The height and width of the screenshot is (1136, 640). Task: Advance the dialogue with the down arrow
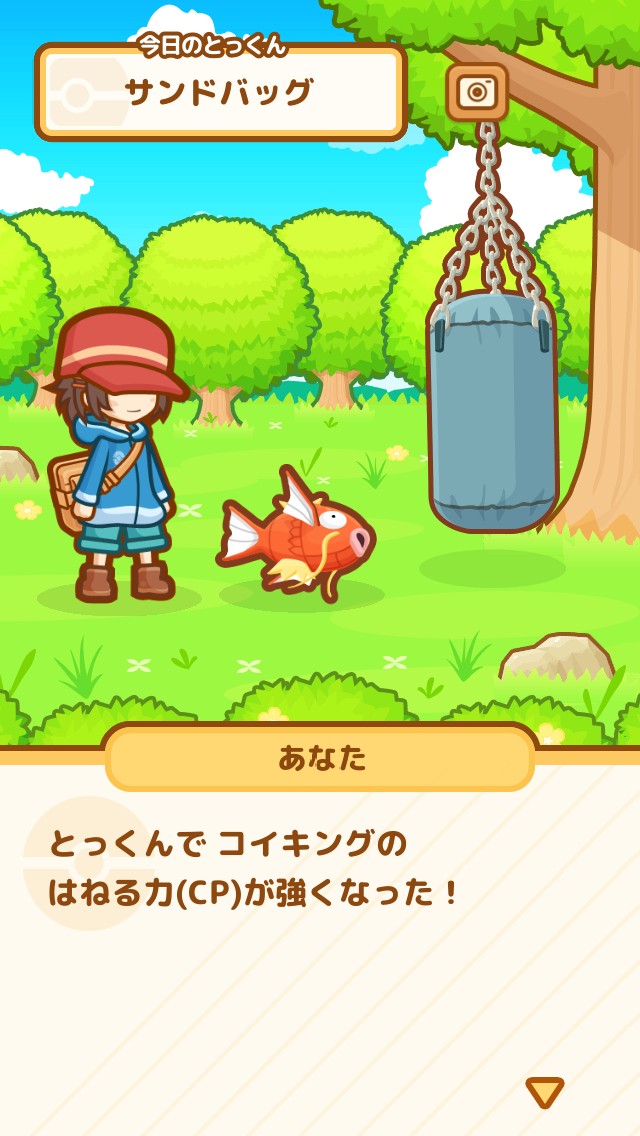pos(544,1091)
